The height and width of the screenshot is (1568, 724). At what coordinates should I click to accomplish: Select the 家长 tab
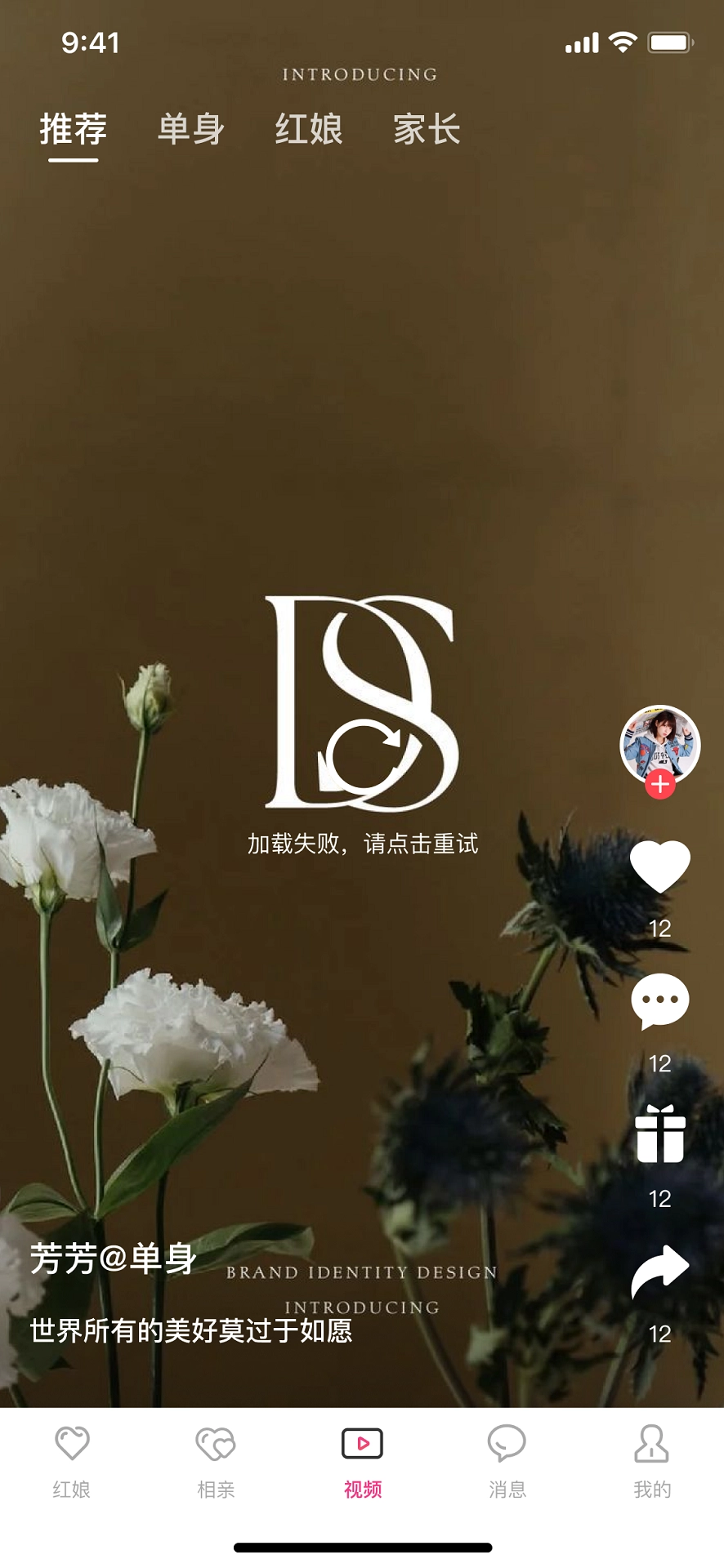click(x=427, y=130)
